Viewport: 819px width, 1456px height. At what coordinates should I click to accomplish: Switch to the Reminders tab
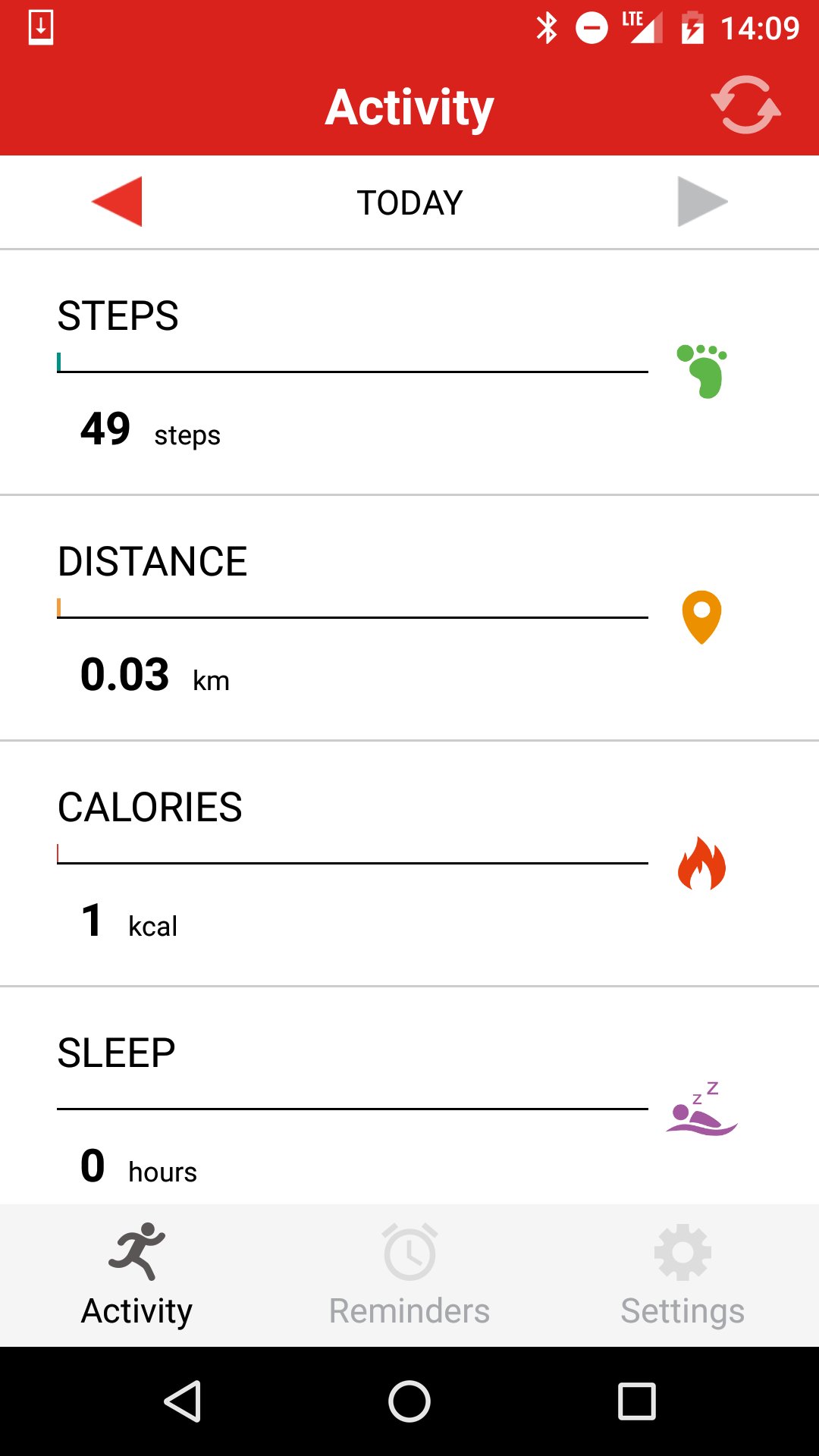click(x=409, y=1276)
